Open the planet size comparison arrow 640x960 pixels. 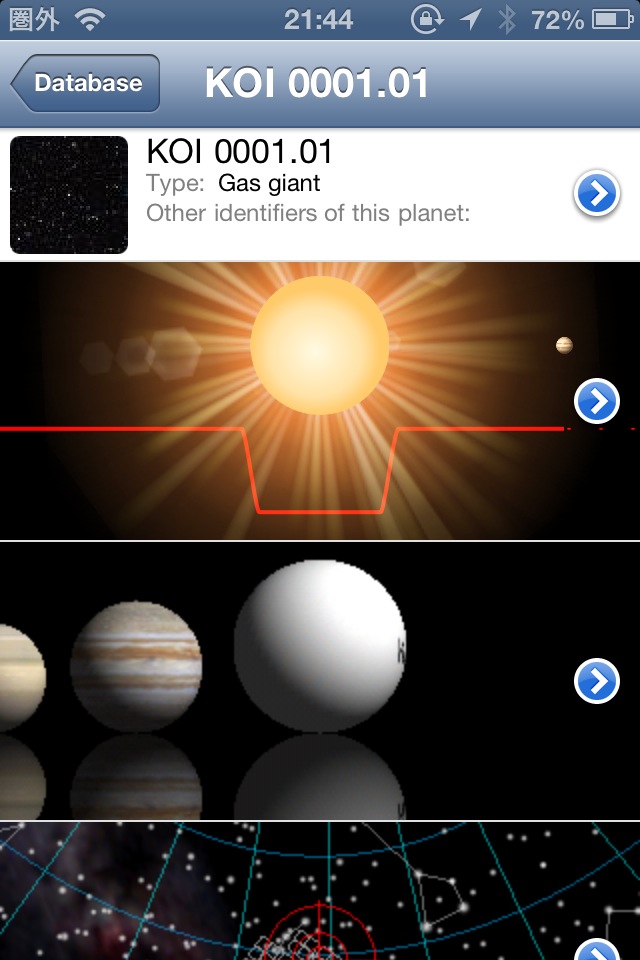click(x=596, y=682)
